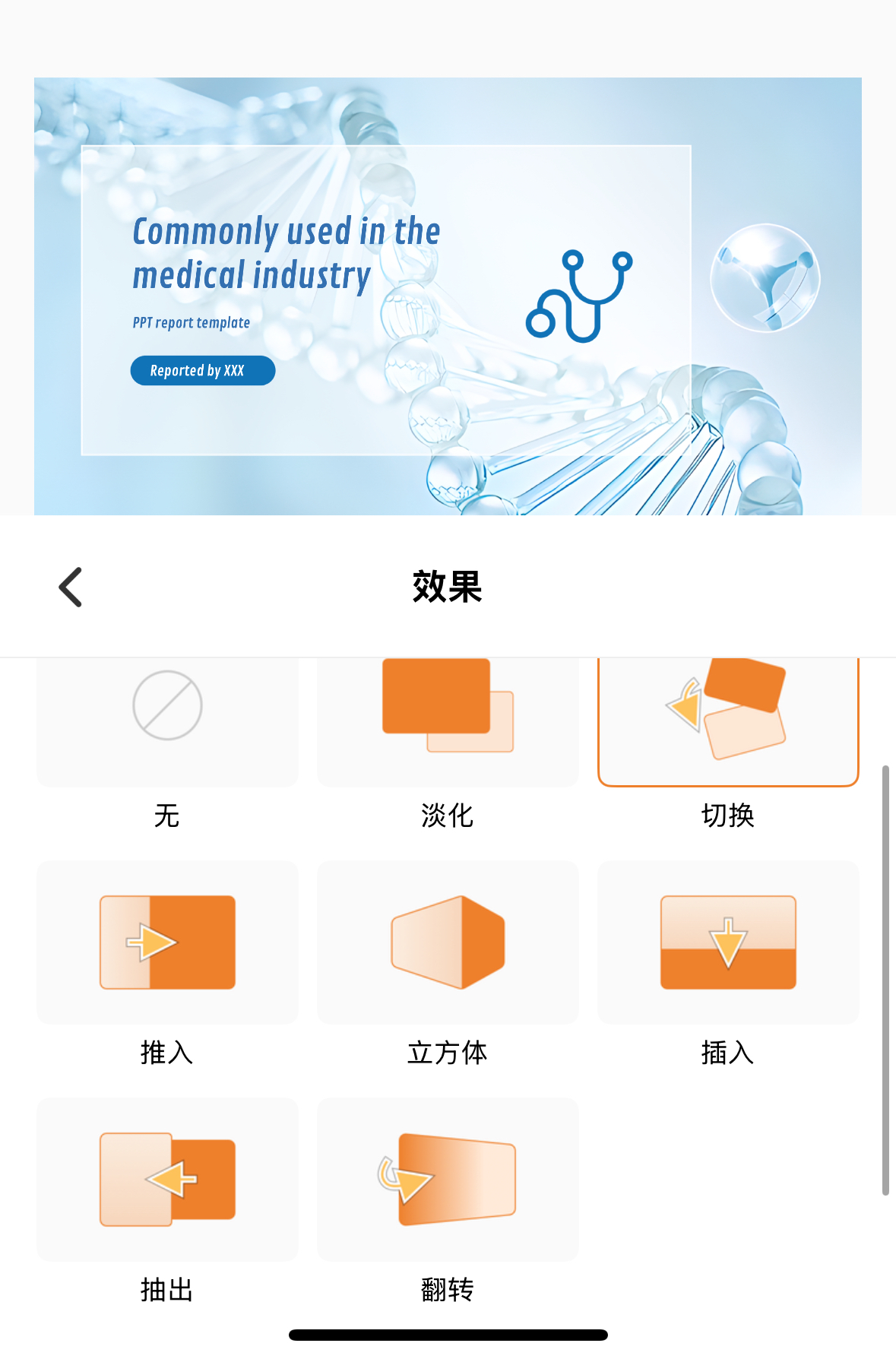The height and width of the screenshot is (1359, 896).
Task: Apply the 抽出 (Pull-out) transition effect
Action: [166, 1179]
